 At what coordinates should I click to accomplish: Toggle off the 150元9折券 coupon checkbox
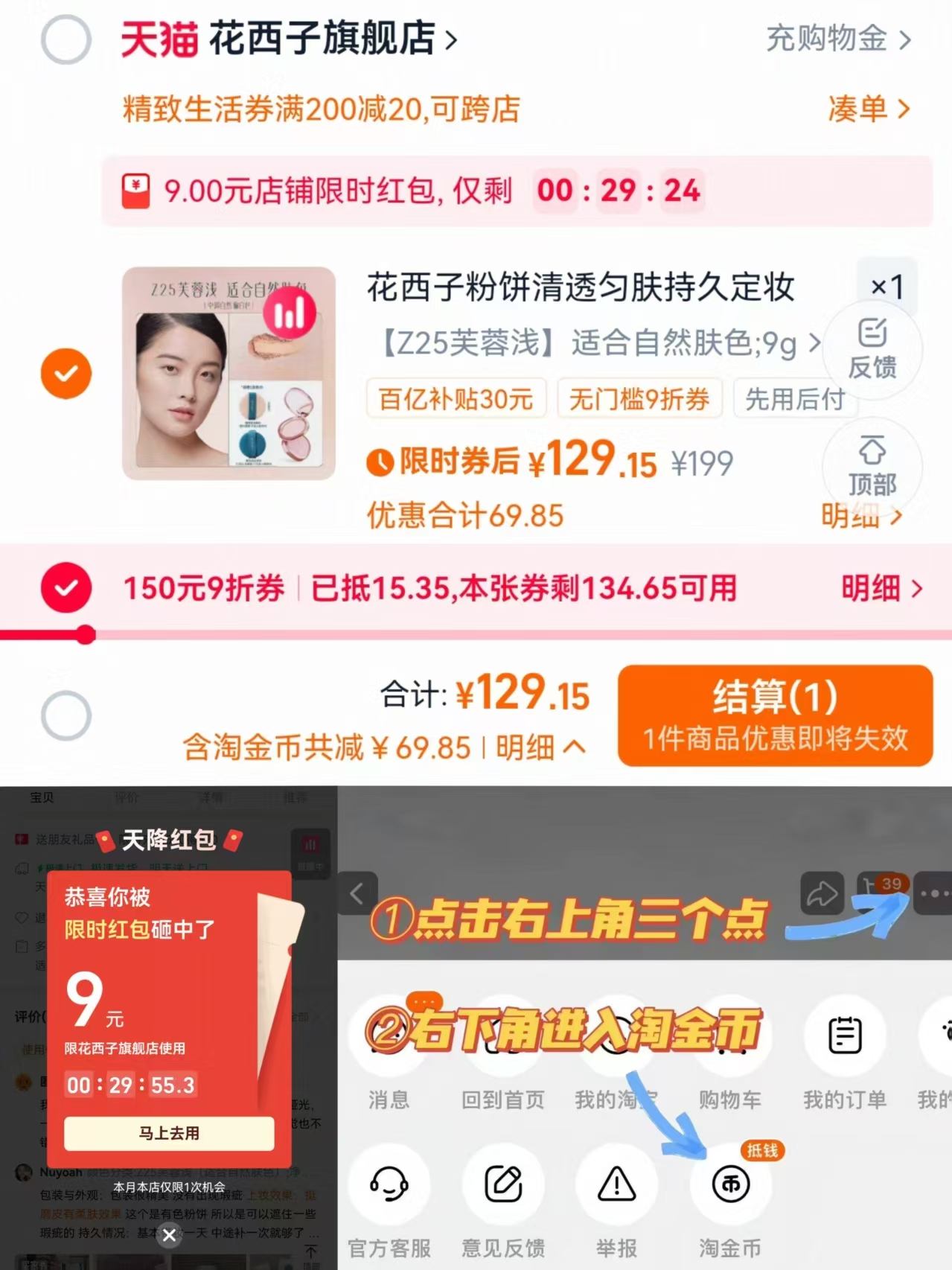pos(66,587)
